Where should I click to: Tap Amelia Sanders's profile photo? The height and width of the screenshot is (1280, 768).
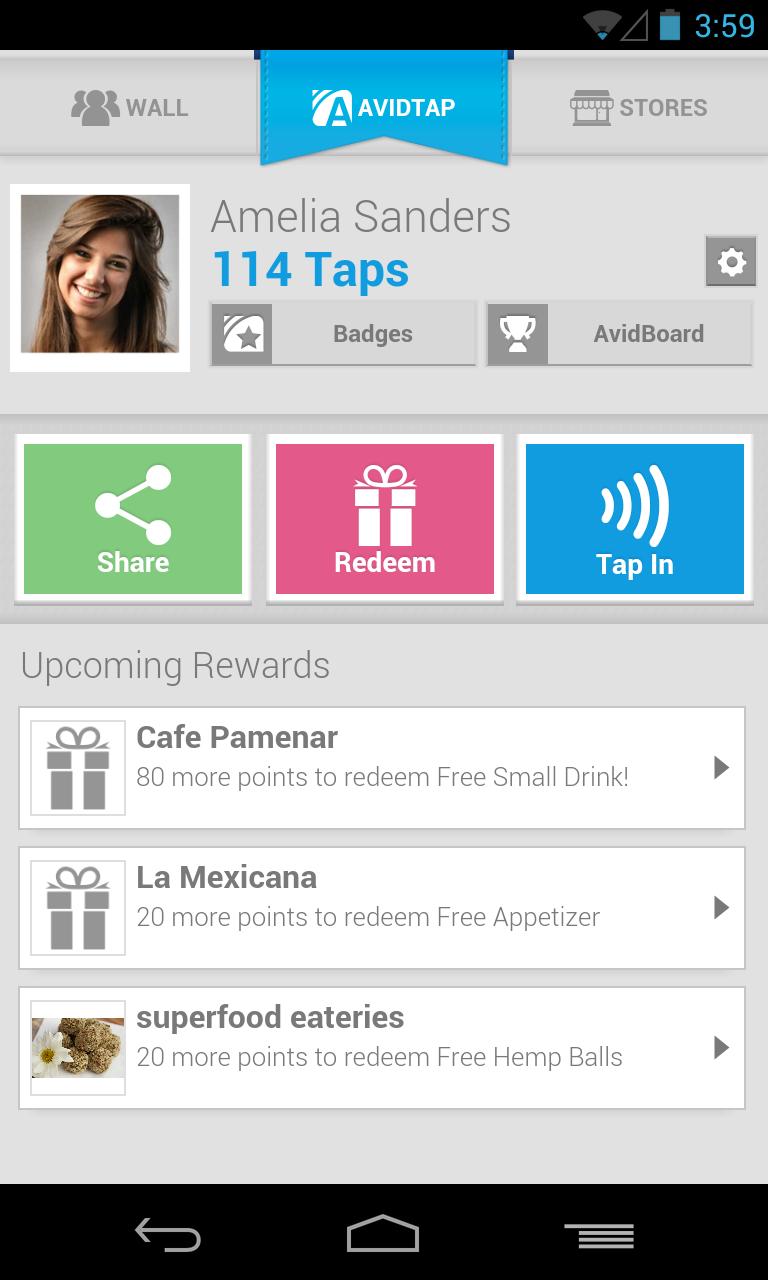(99, 276)
